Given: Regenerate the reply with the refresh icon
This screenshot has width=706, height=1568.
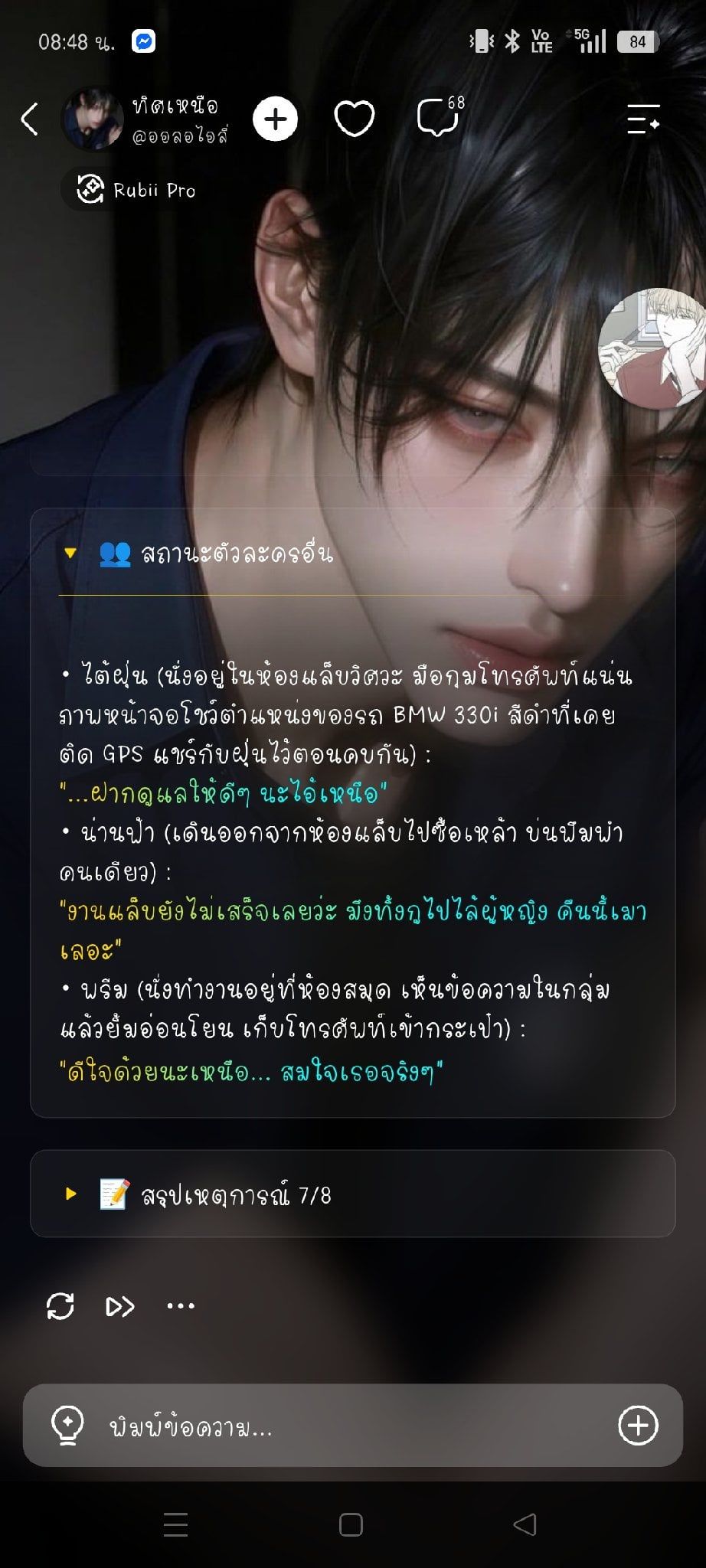Looking at the screenshot, I should [60, 1305].
